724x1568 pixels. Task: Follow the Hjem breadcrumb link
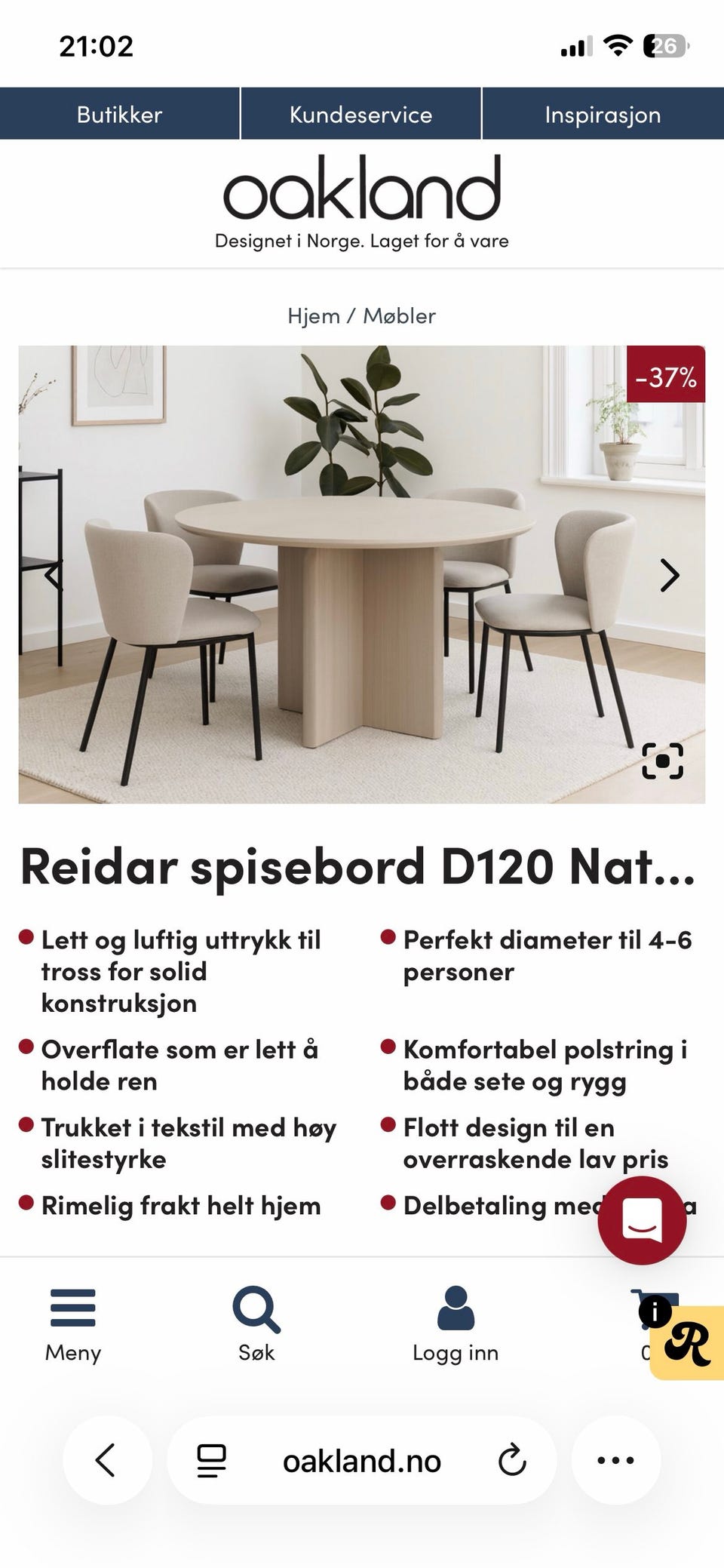tap(313, 316)
